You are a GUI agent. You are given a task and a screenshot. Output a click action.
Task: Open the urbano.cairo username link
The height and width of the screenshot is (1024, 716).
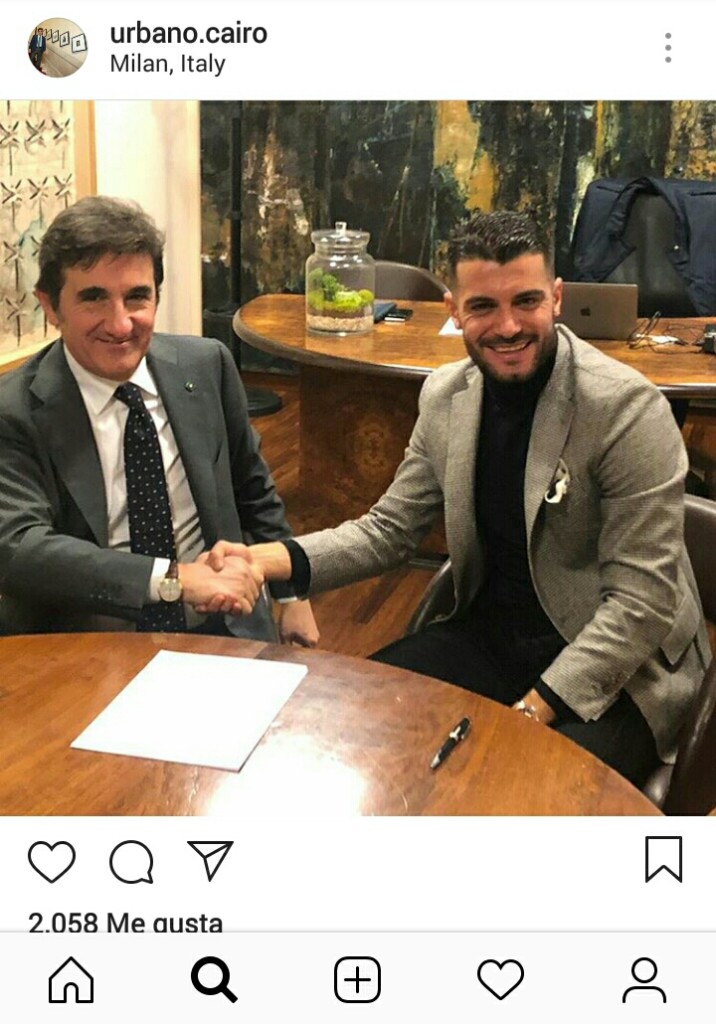pos(188,33)
